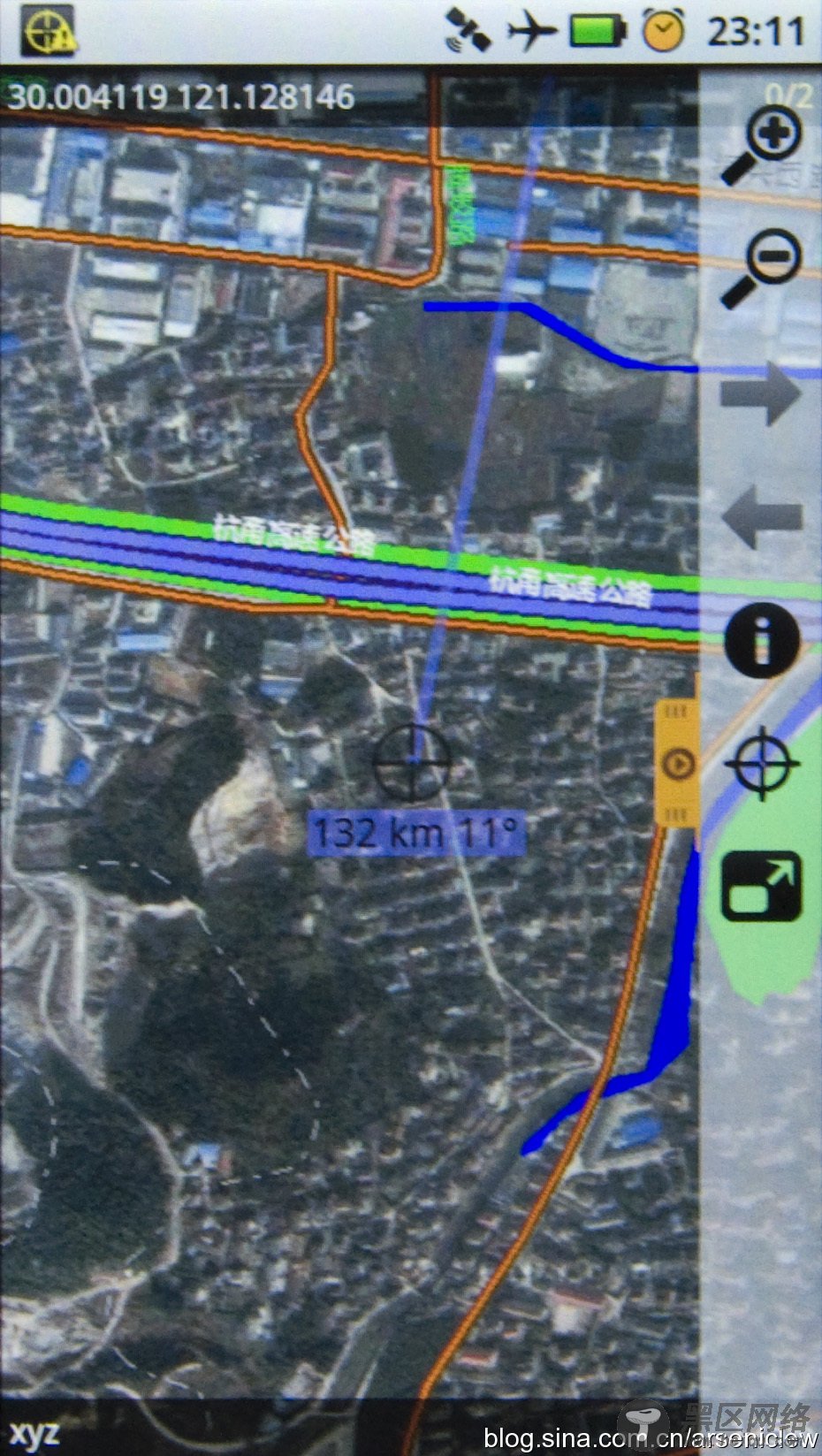Go to previous item with left arrow

tap(761, 516)
